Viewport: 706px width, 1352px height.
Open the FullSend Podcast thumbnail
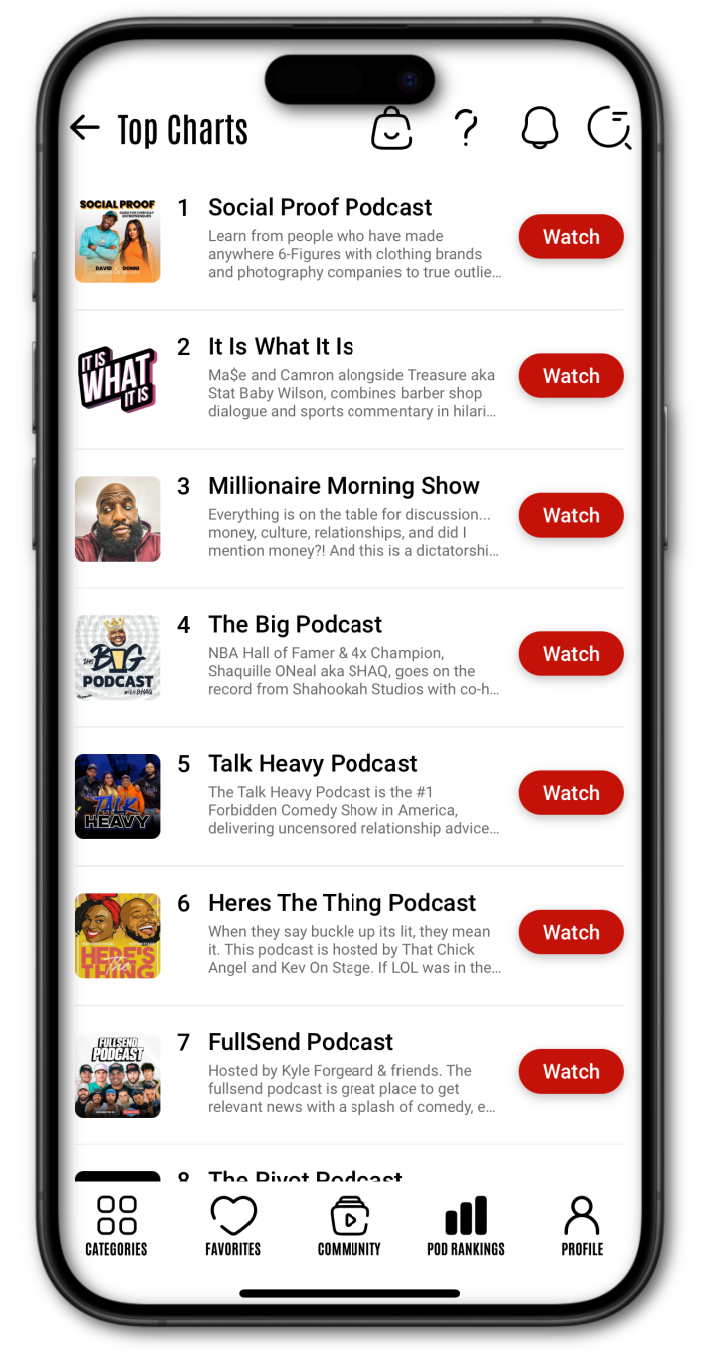click(x=118, y=1075)
